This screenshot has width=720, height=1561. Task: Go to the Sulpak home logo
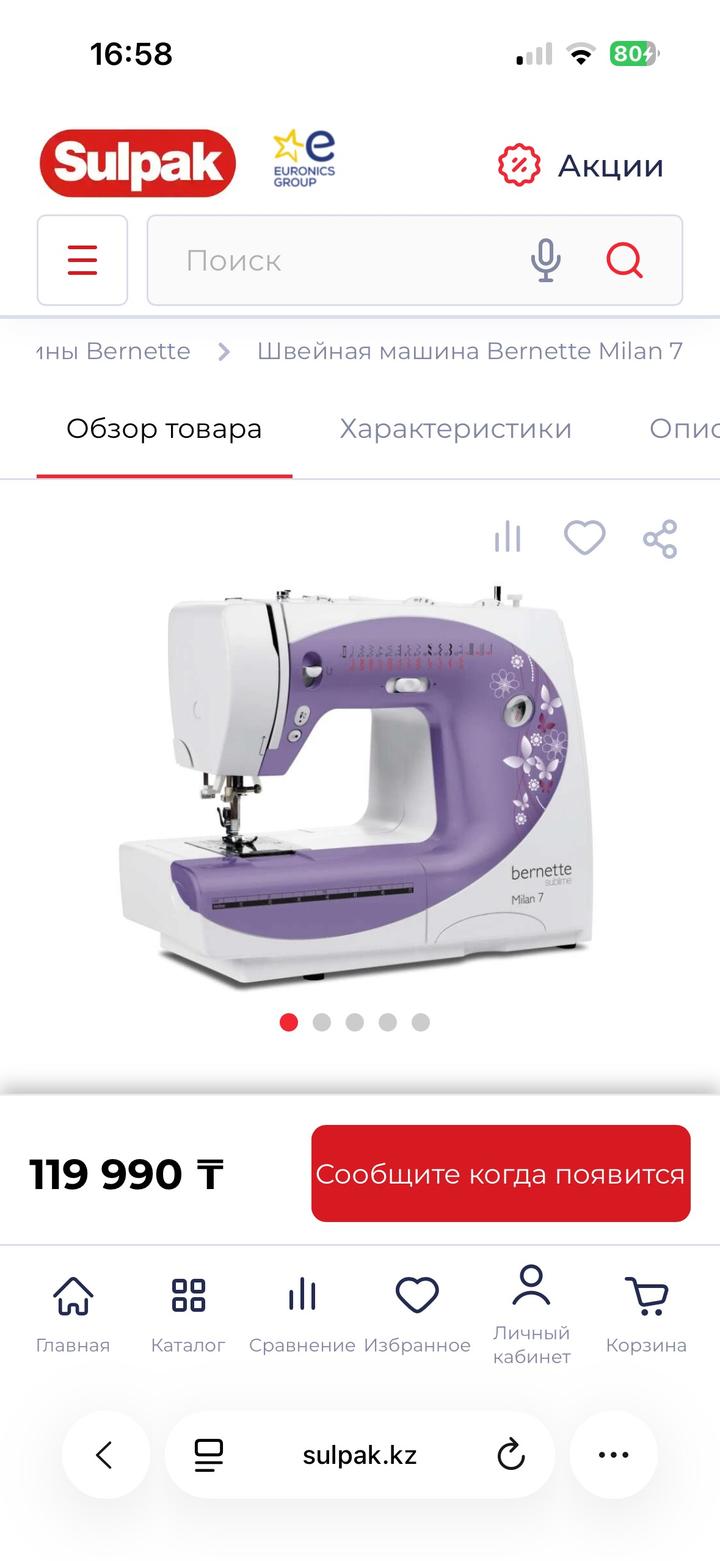[x=138, y=163]
